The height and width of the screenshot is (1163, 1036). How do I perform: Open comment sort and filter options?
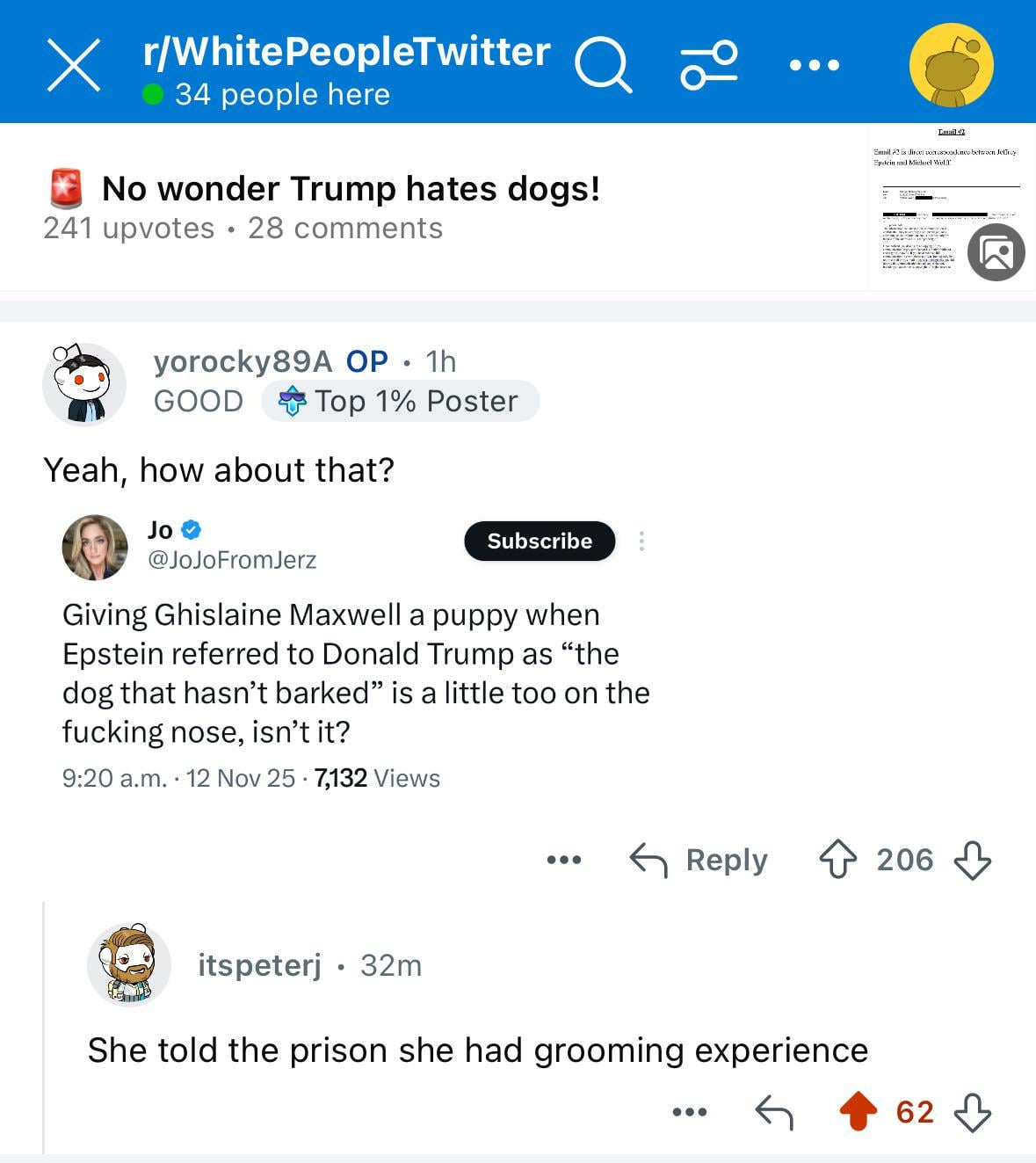click(x=709, y=65)
